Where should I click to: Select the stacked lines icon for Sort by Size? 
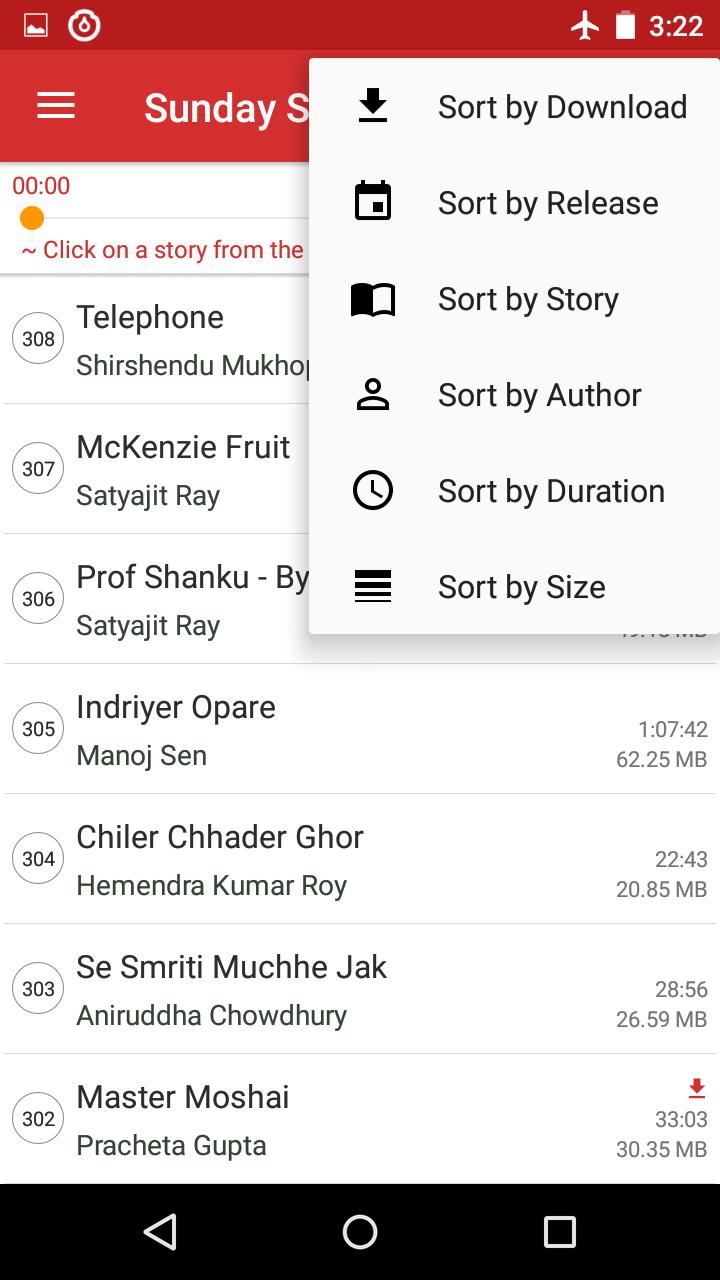pos(373,586)
